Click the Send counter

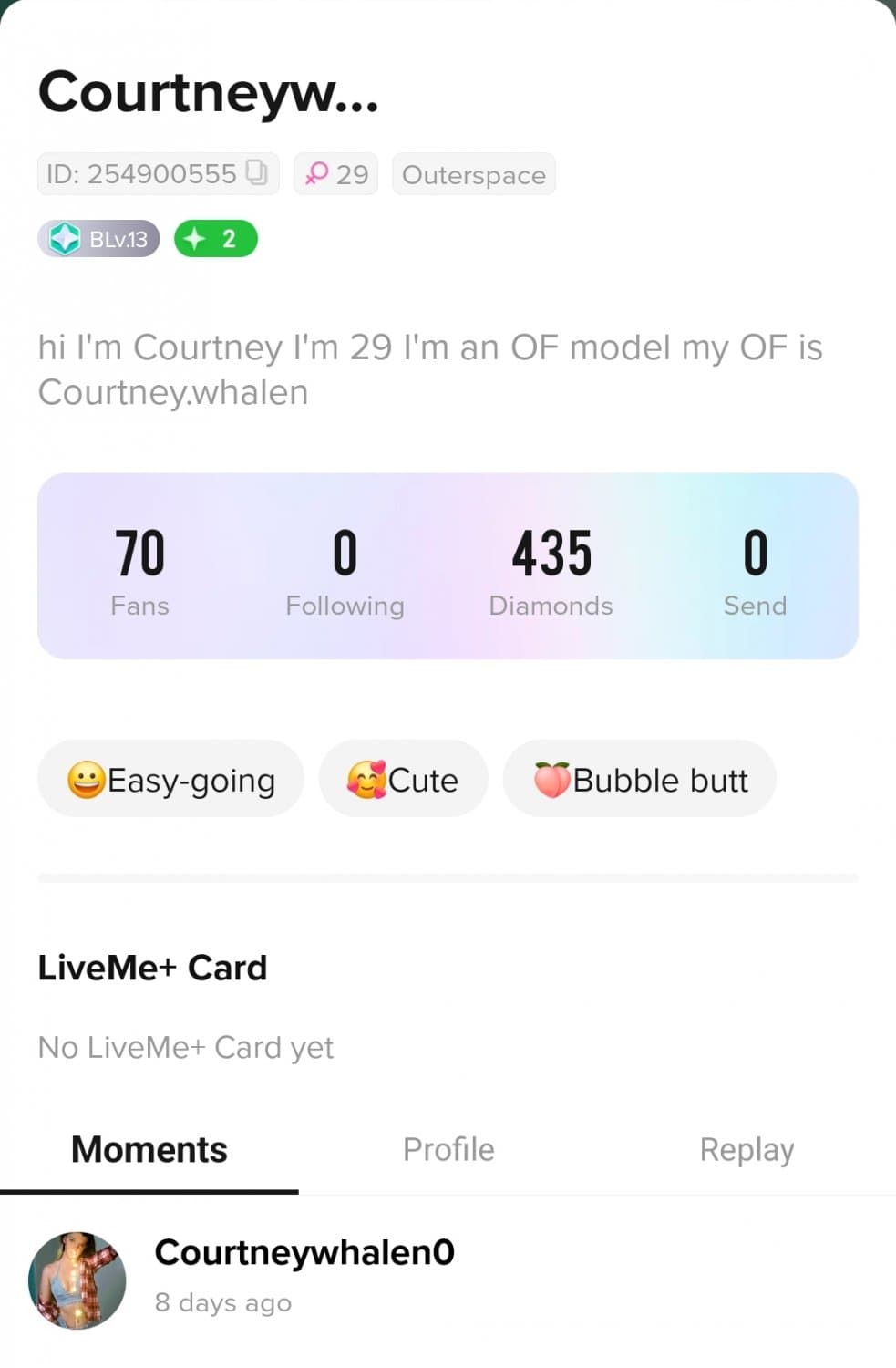(x=755, y=567)
